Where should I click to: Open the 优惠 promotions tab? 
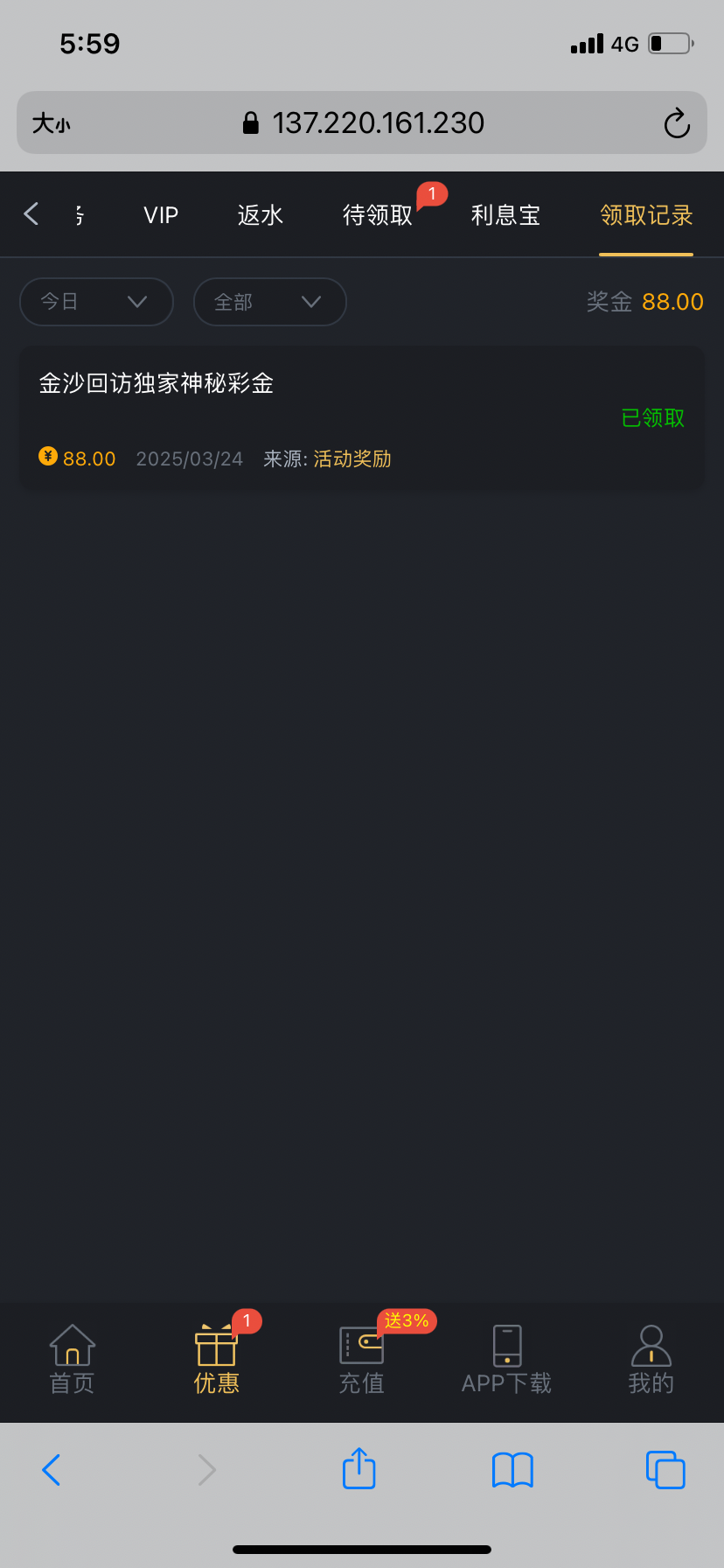pyautogui.click(x=217, y=1358)
